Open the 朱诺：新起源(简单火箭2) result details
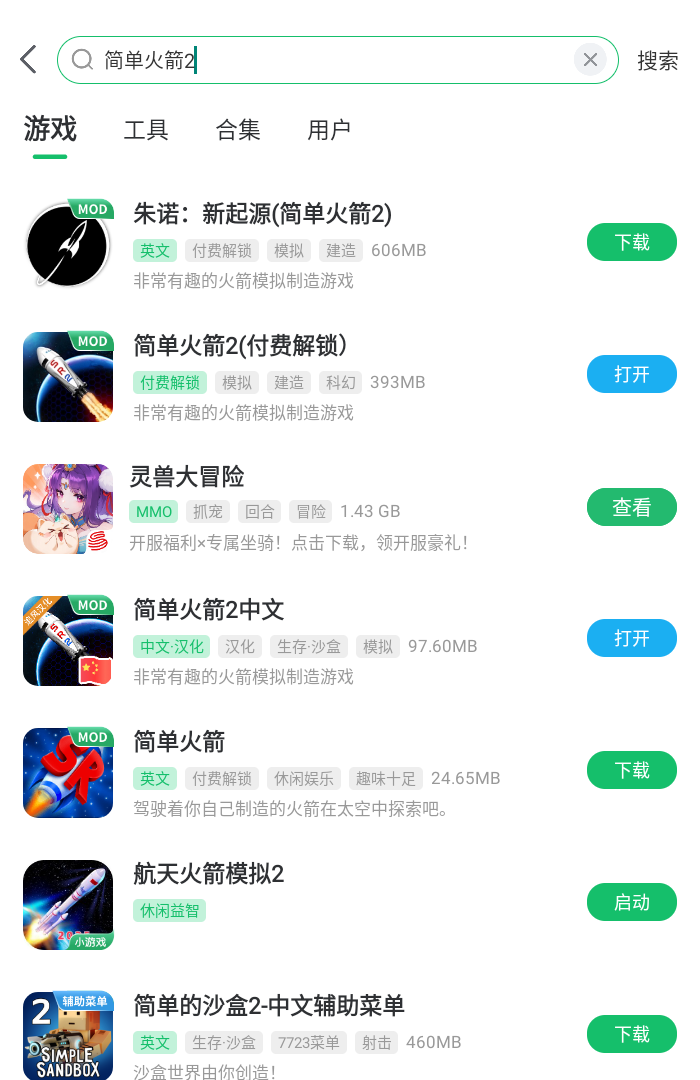 [262, 214]
